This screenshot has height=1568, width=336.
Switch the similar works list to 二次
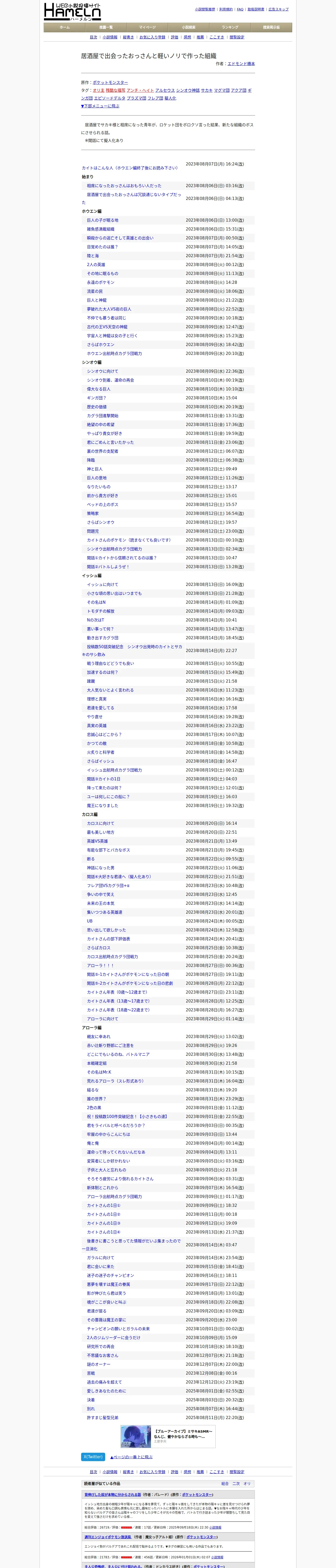tap(236, 1483)
